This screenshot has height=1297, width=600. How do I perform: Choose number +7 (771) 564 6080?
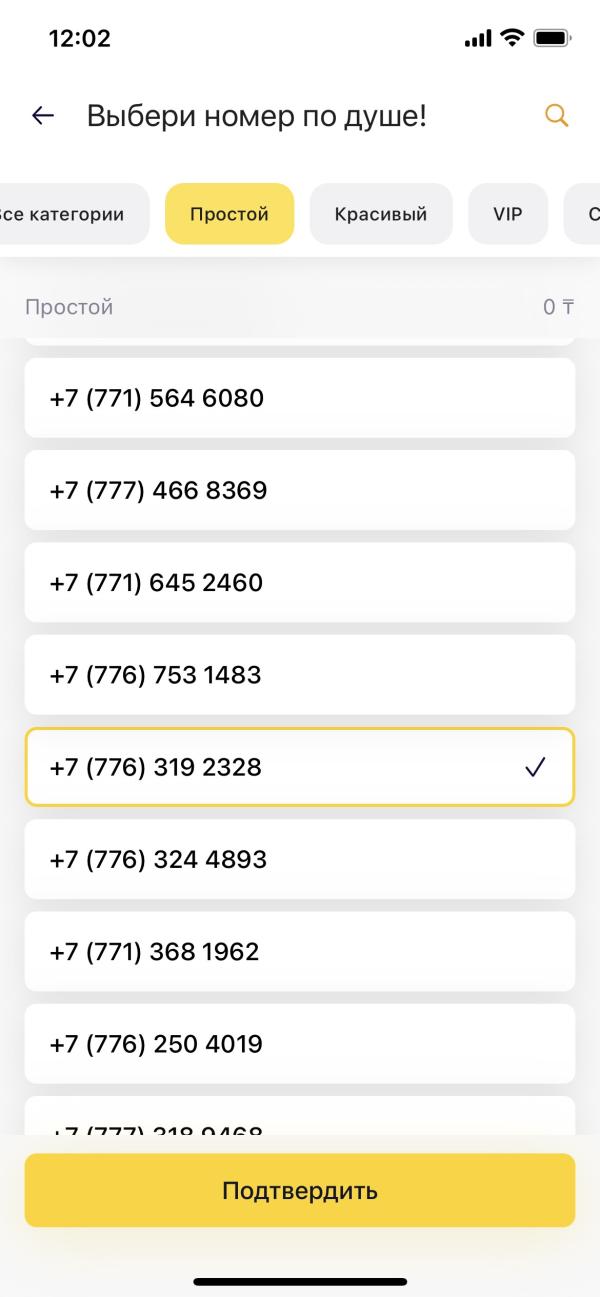pyautogui.click(x=299, y=398)
